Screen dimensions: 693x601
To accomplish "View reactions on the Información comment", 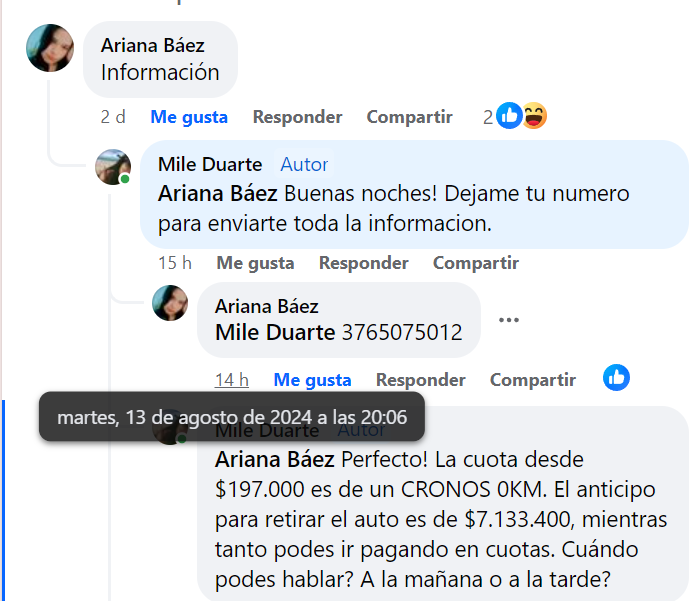I will click(517, 116).
